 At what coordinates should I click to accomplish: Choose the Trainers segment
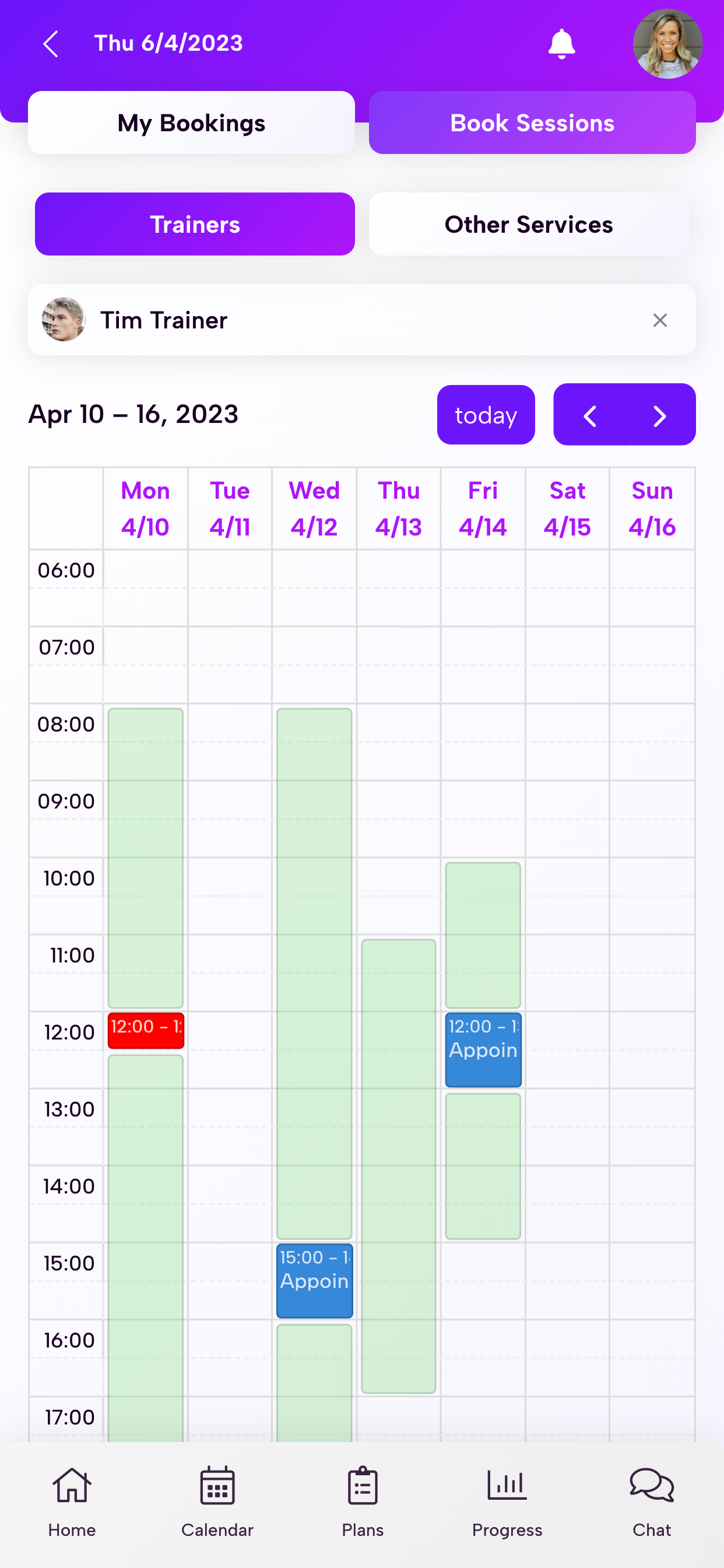pos(195,224)
